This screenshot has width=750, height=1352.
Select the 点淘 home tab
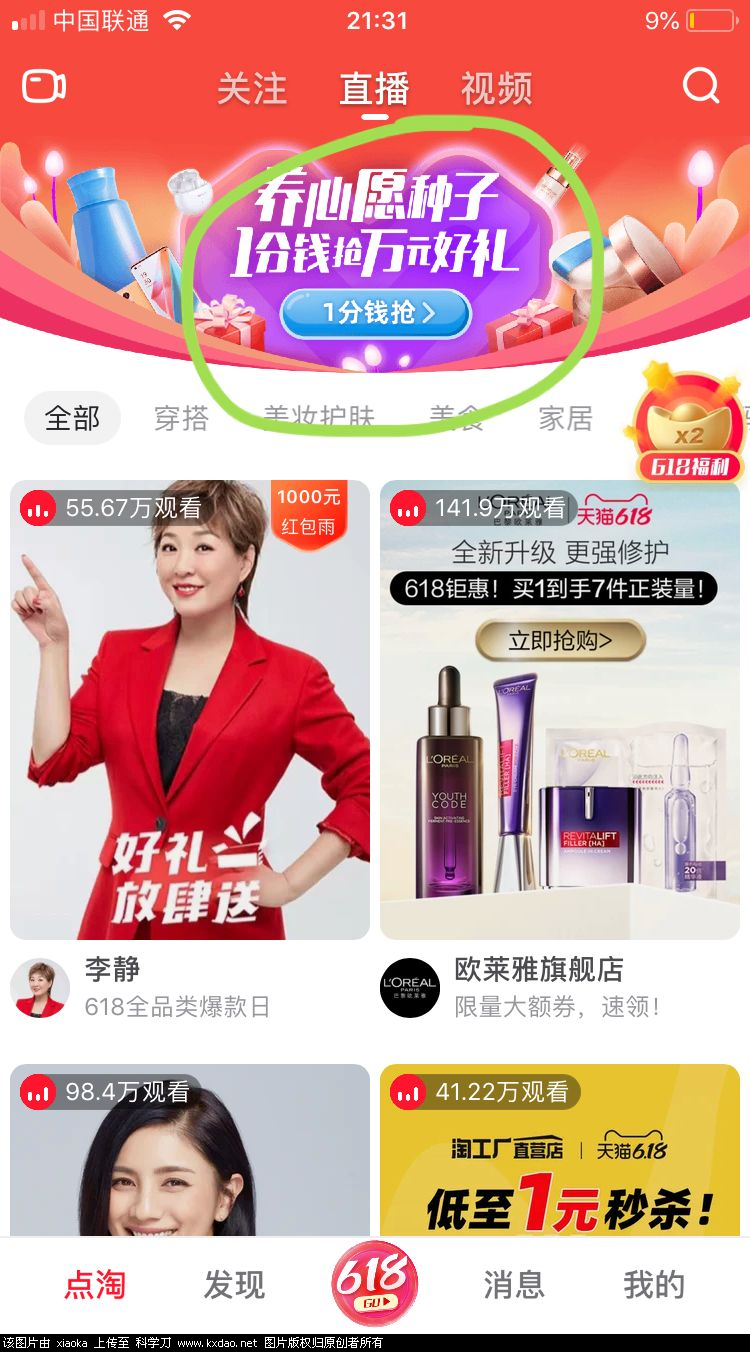(95, 1285)
